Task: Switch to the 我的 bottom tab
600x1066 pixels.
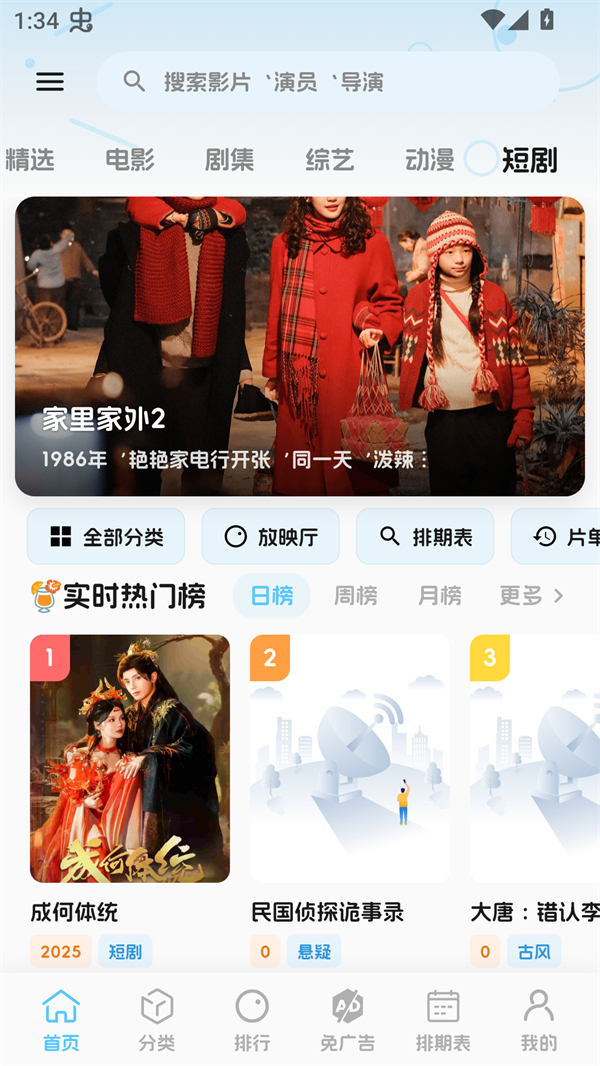Action: (x=539, y=1020)
